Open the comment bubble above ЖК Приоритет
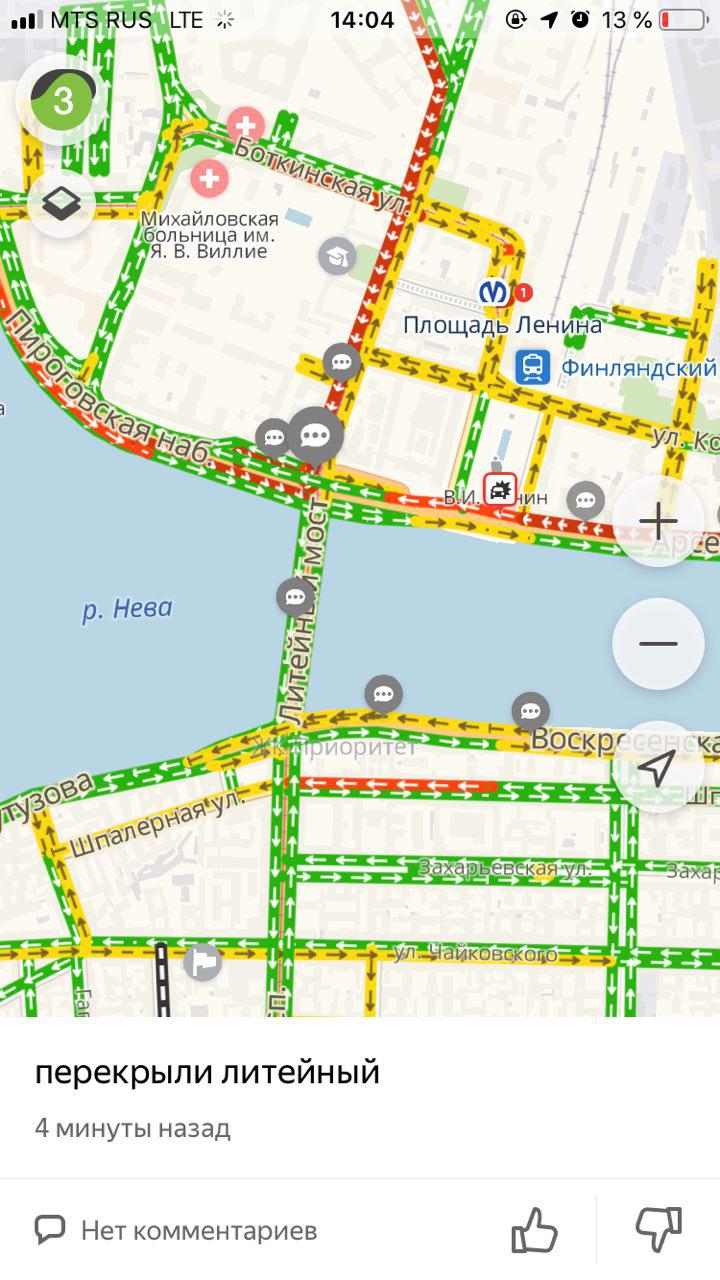Viewport: 720px width, 1280px height. coord(383,693)
